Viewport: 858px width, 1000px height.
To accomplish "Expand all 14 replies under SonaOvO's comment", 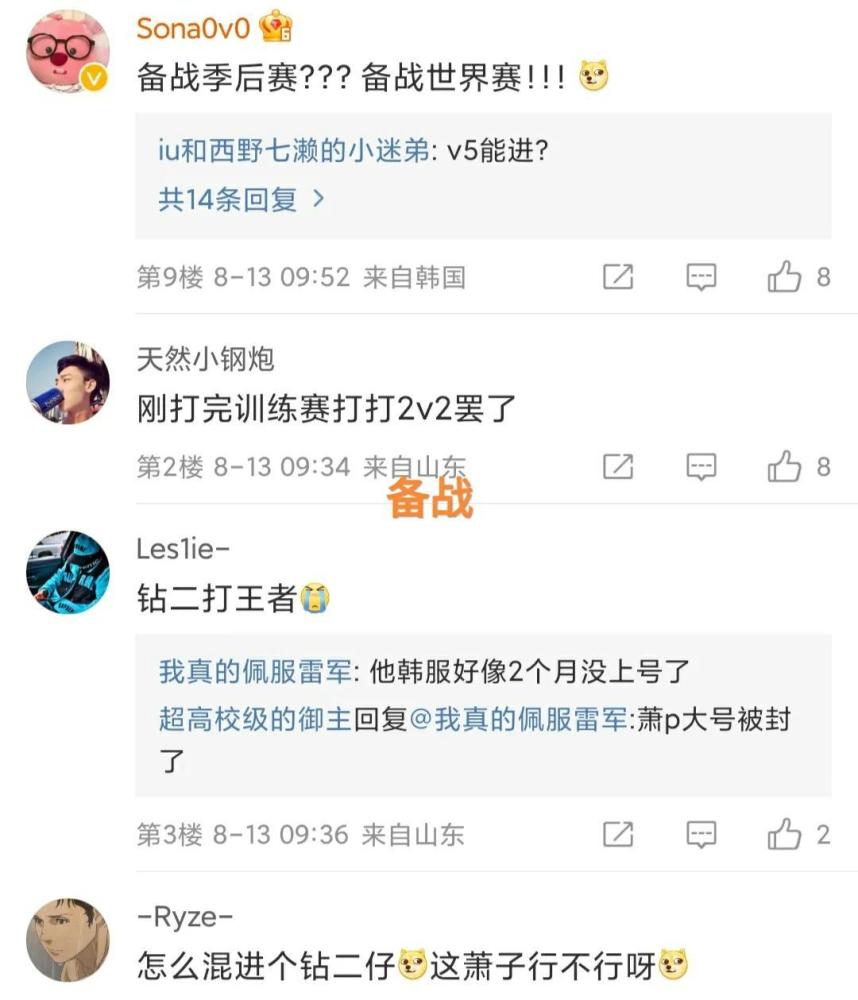I will 241,198.
